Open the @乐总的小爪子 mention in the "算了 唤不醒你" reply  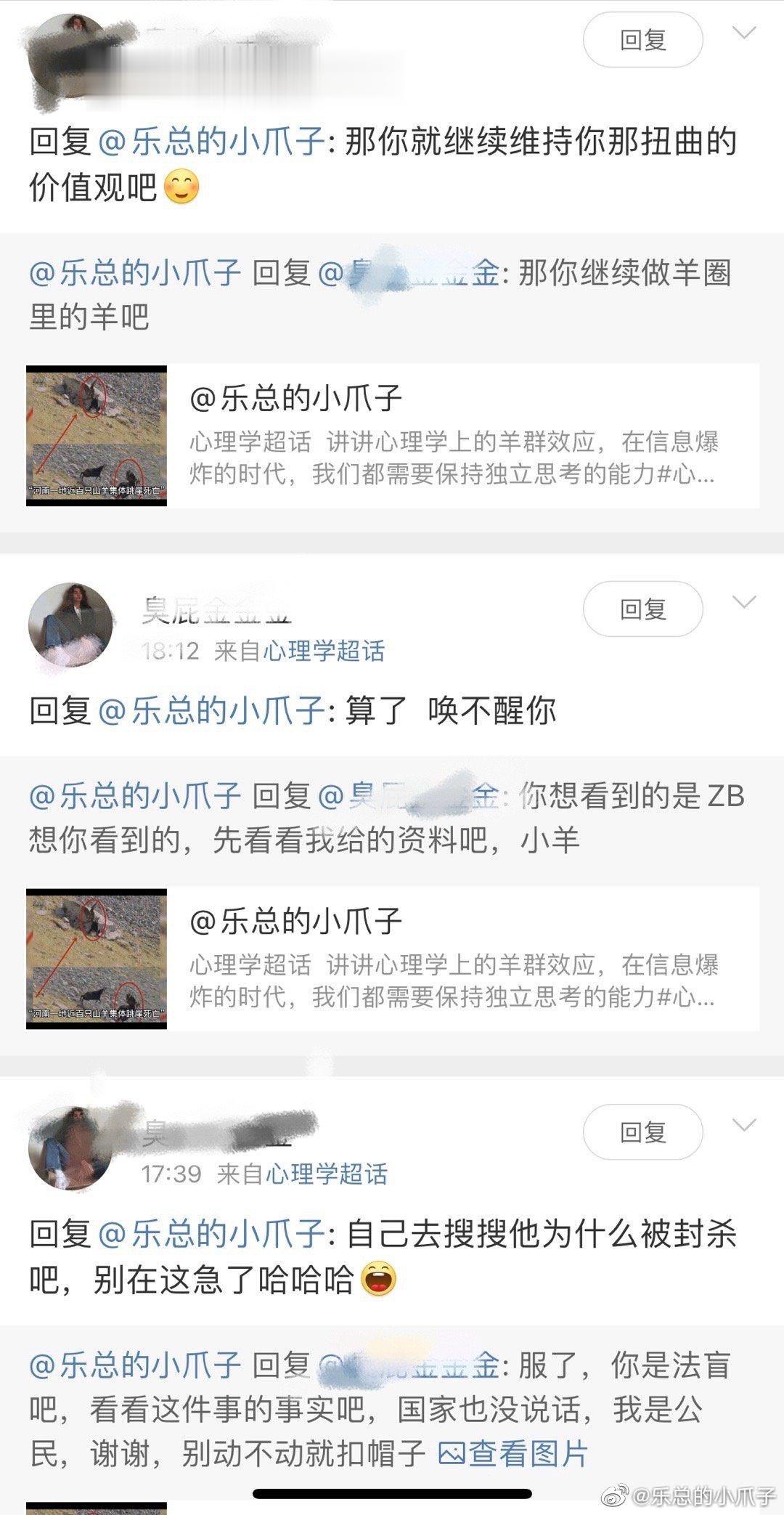pyautogui.click(x=211, y=710)
